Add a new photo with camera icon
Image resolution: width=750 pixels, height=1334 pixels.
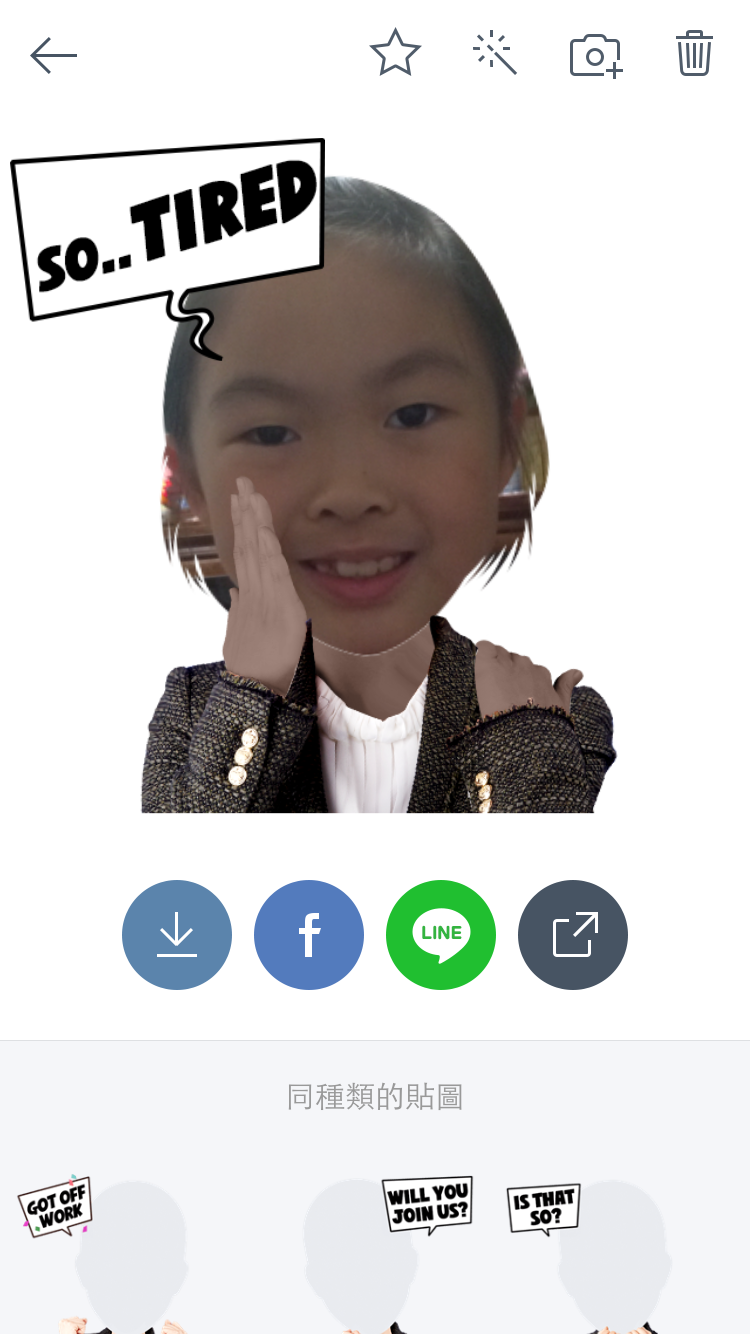(596, 55)
